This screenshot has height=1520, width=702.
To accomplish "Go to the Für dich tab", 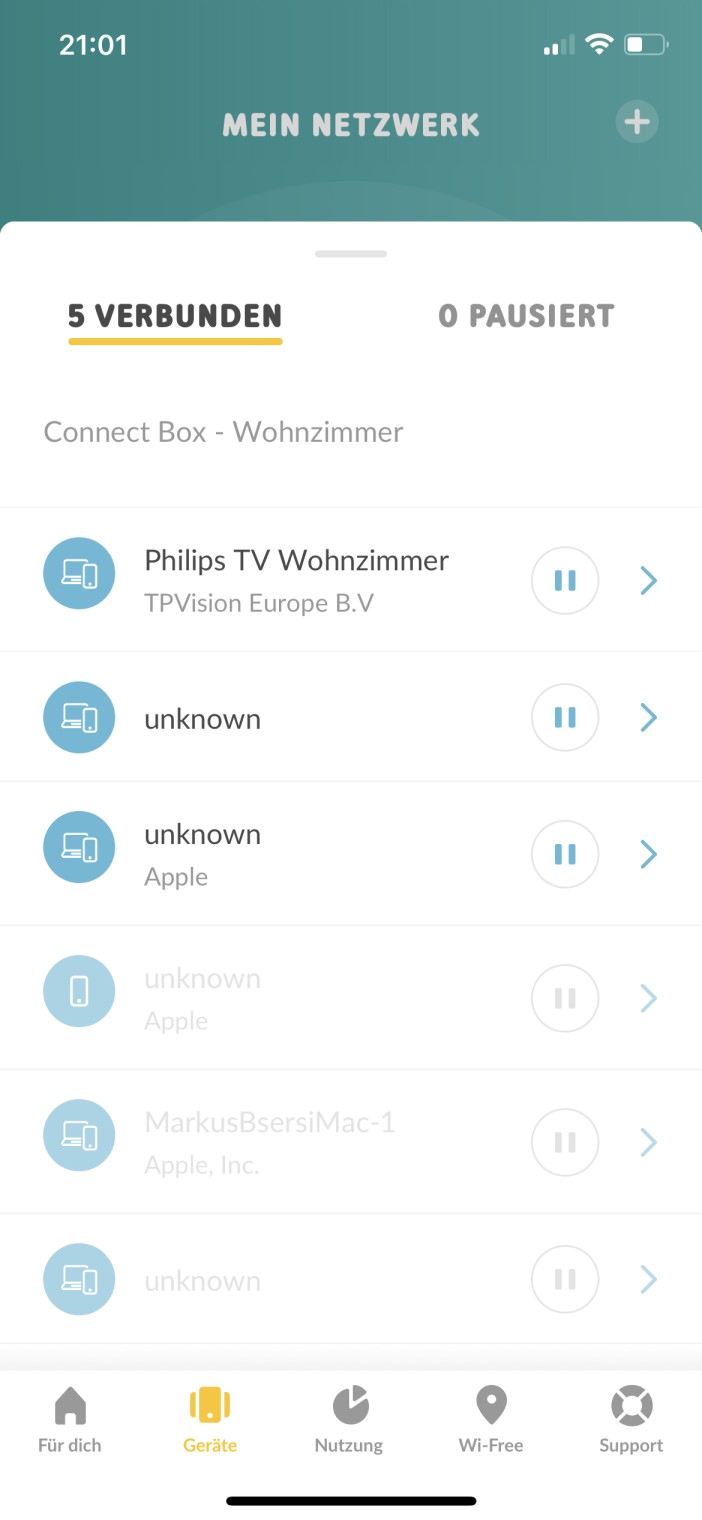I will (x=70, y=1420).
